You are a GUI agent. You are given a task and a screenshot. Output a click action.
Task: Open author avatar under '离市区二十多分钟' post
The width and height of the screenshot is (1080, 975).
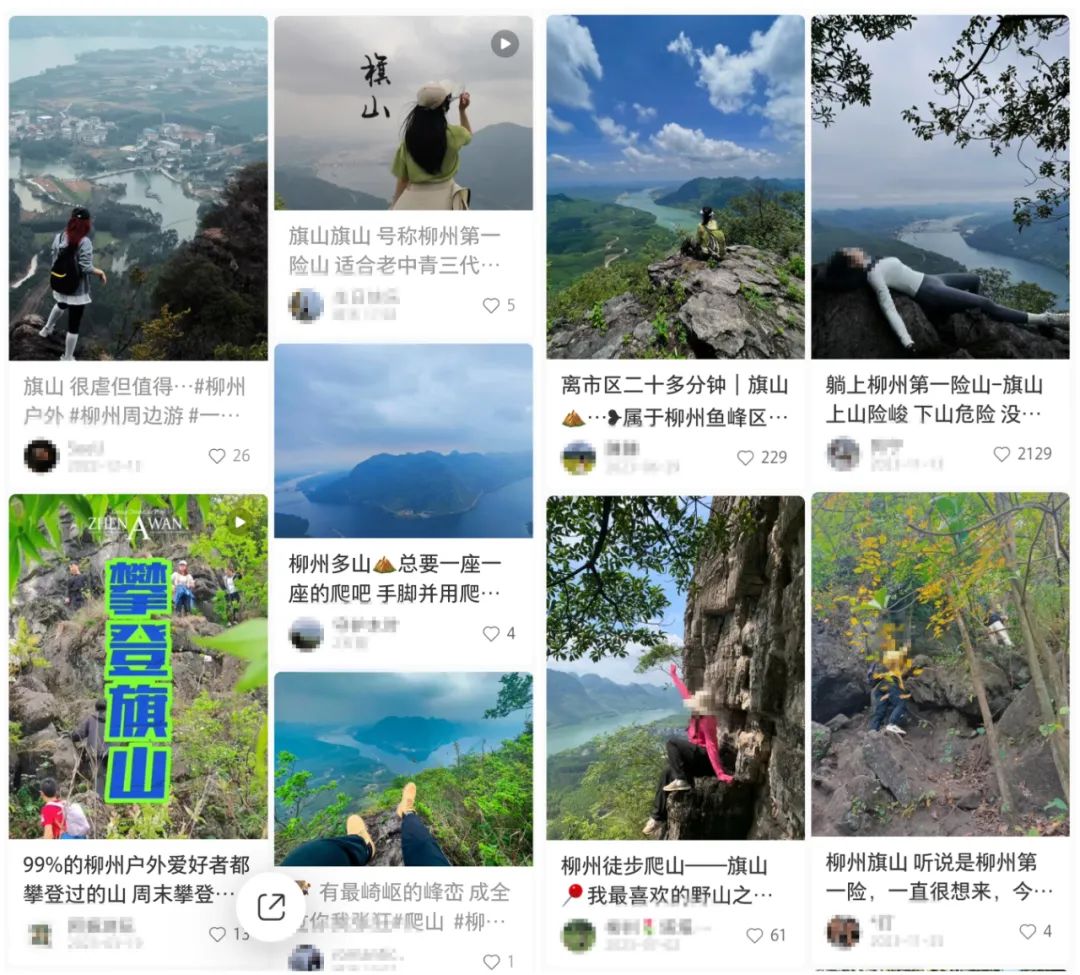(x=579, y=457)
